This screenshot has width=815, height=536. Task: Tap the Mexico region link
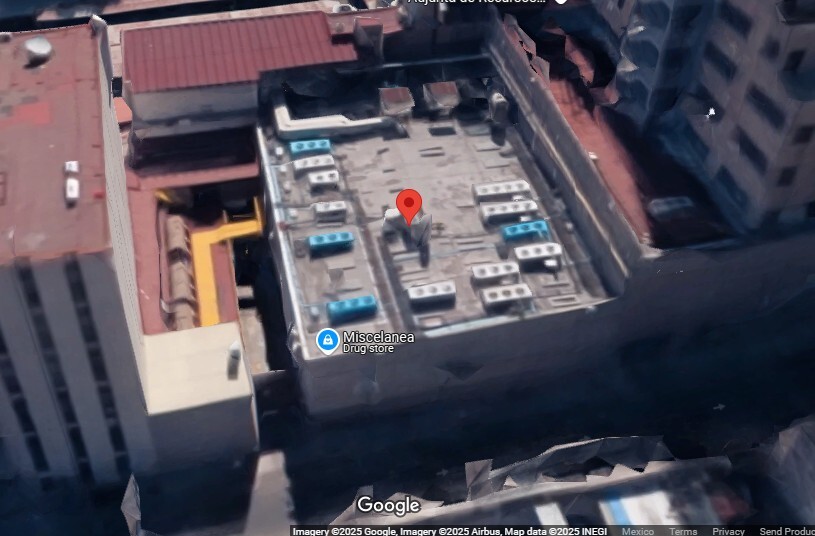pos(637,531)
